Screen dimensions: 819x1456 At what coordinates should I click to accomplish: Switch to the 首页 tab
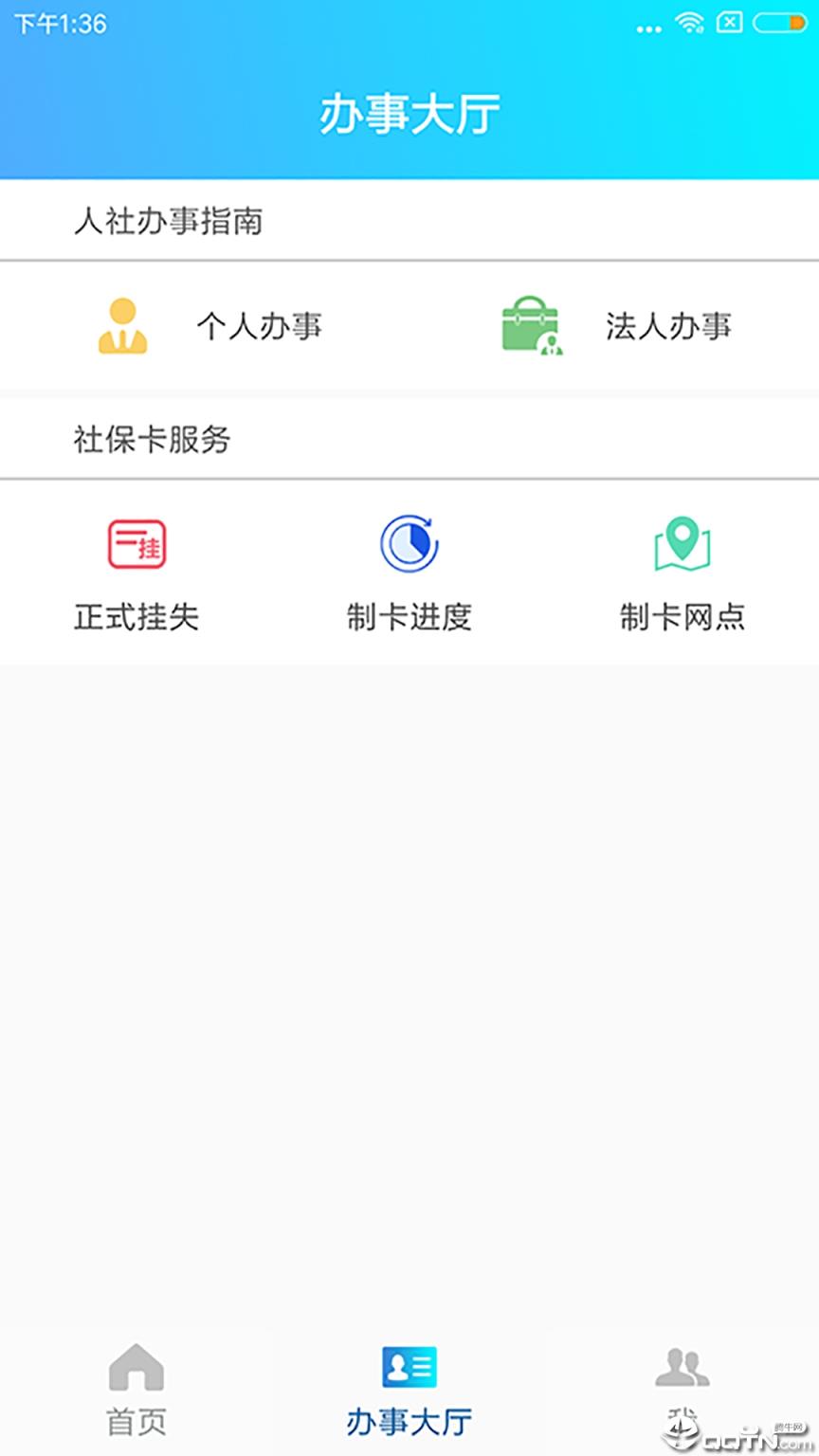pos(136,1393)
